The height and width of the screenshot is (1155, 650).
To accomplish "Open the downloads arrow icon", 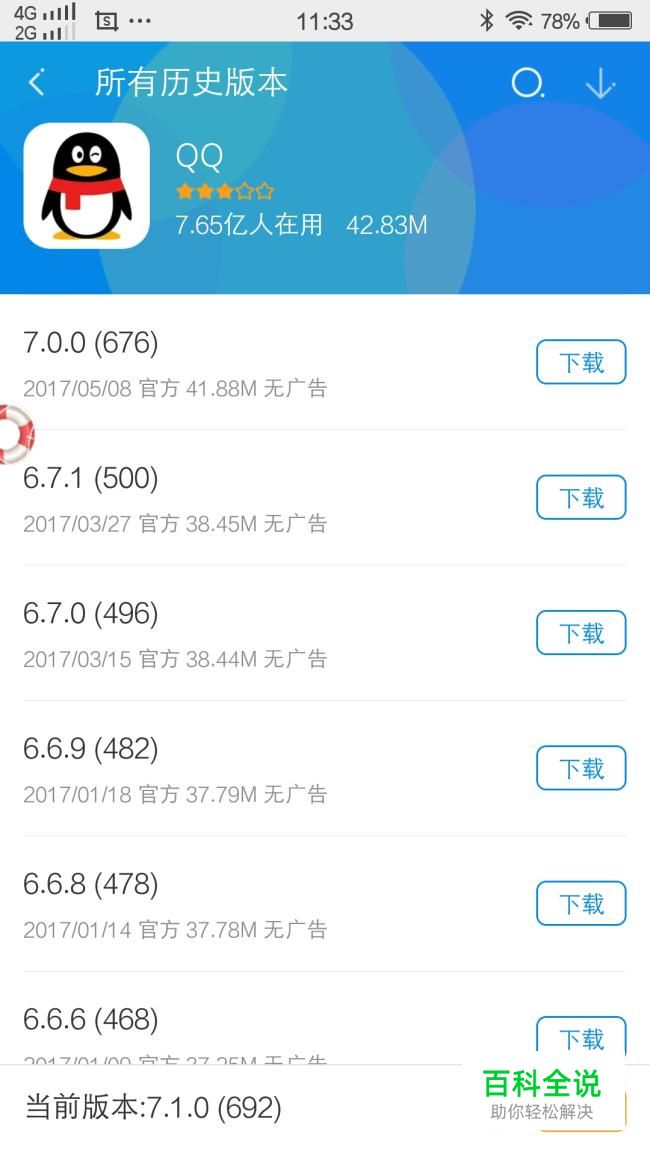I will (601, 83).
